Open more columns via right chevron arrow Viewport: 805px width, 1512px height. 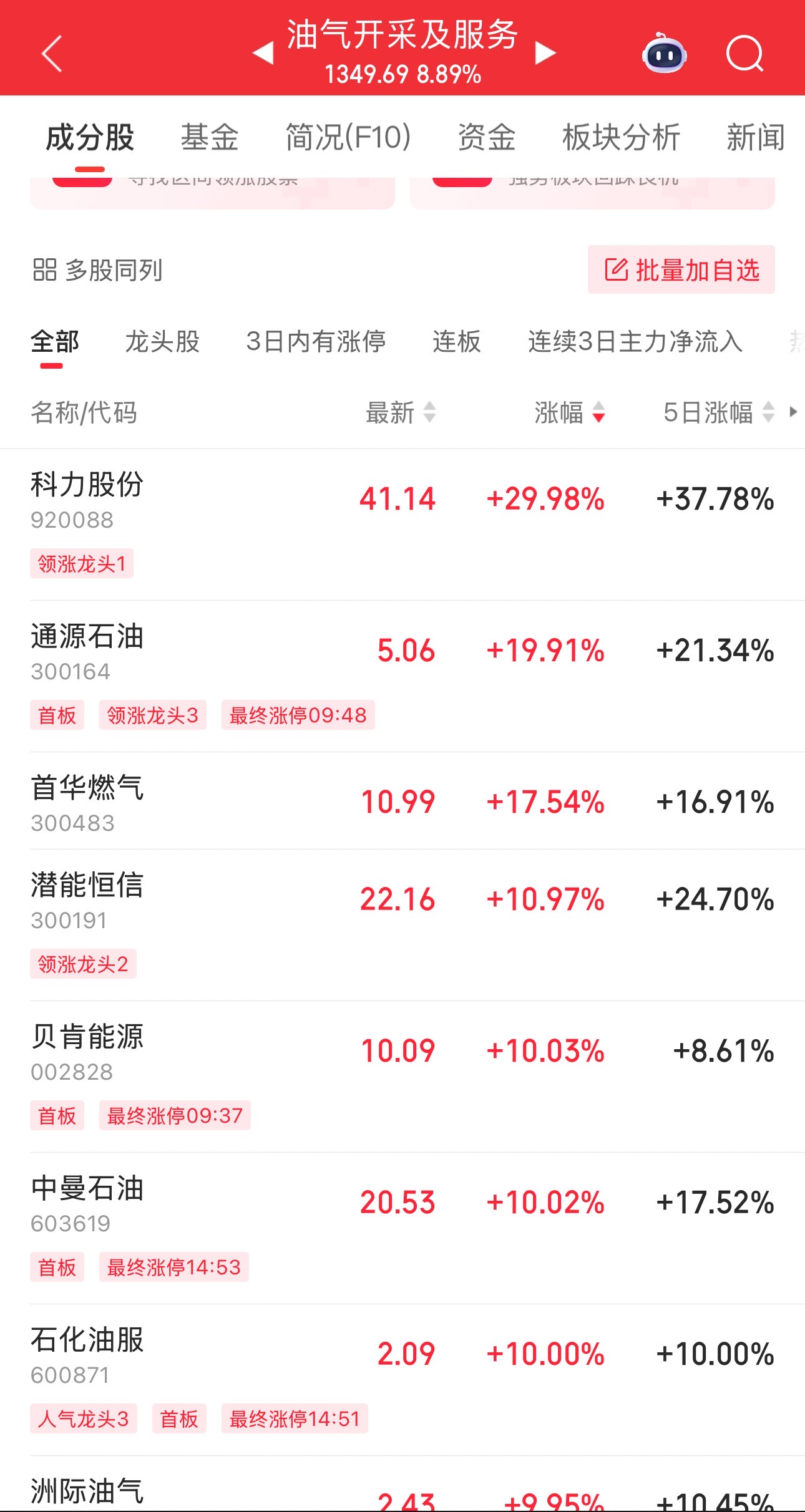(794, 412)
